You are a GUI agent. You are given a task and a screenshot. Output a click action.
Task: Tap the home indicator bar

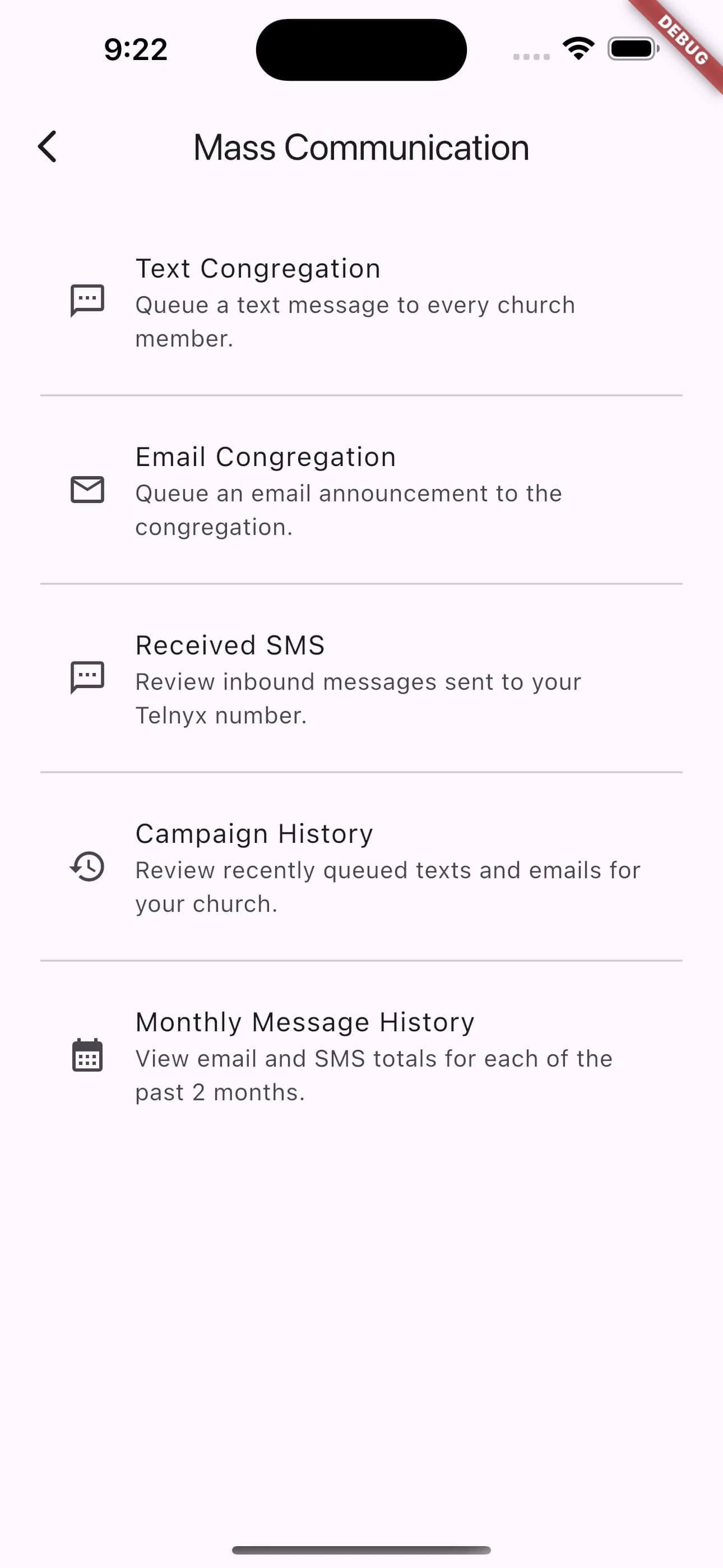point(361,1549)
